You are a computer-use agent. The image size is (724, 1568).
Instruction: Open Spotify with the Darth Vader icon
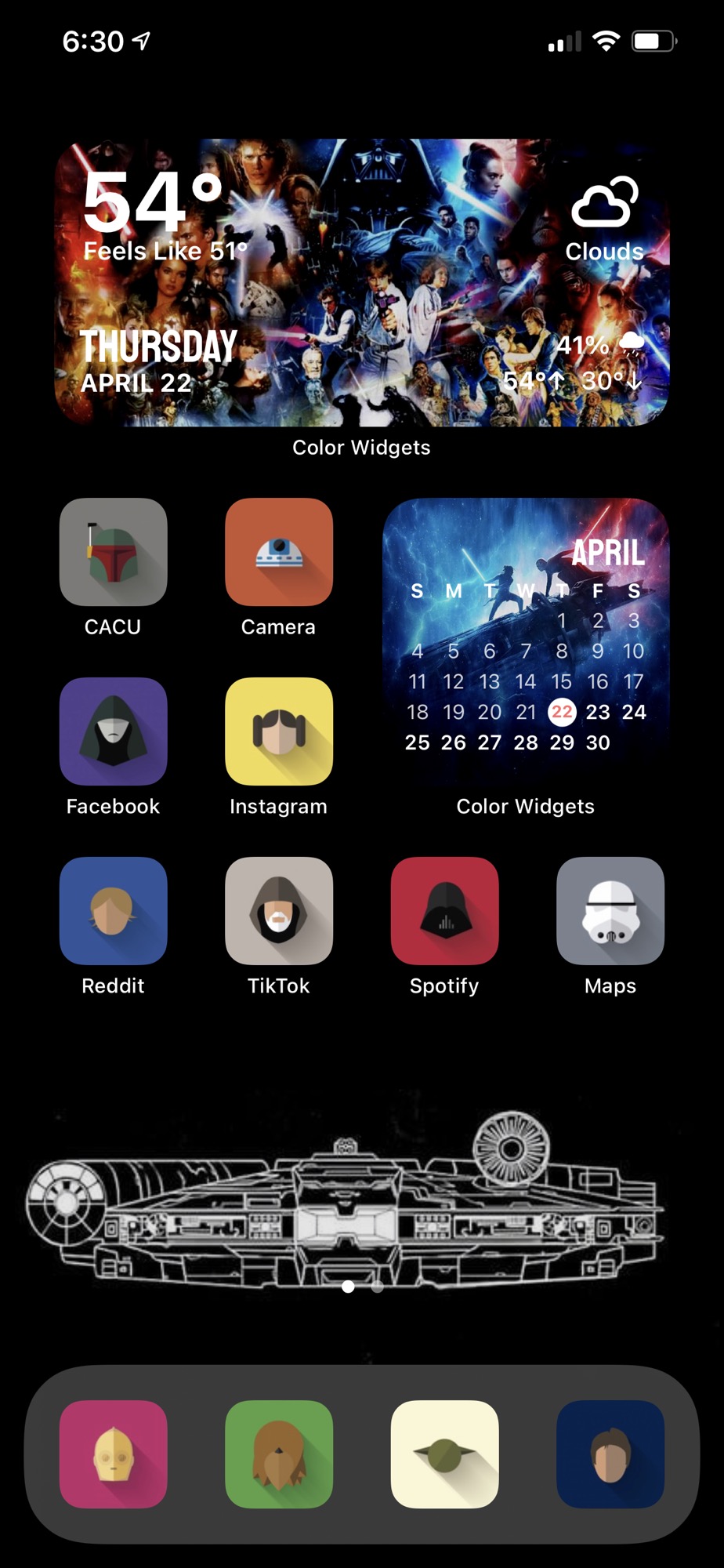pos(443,911)
